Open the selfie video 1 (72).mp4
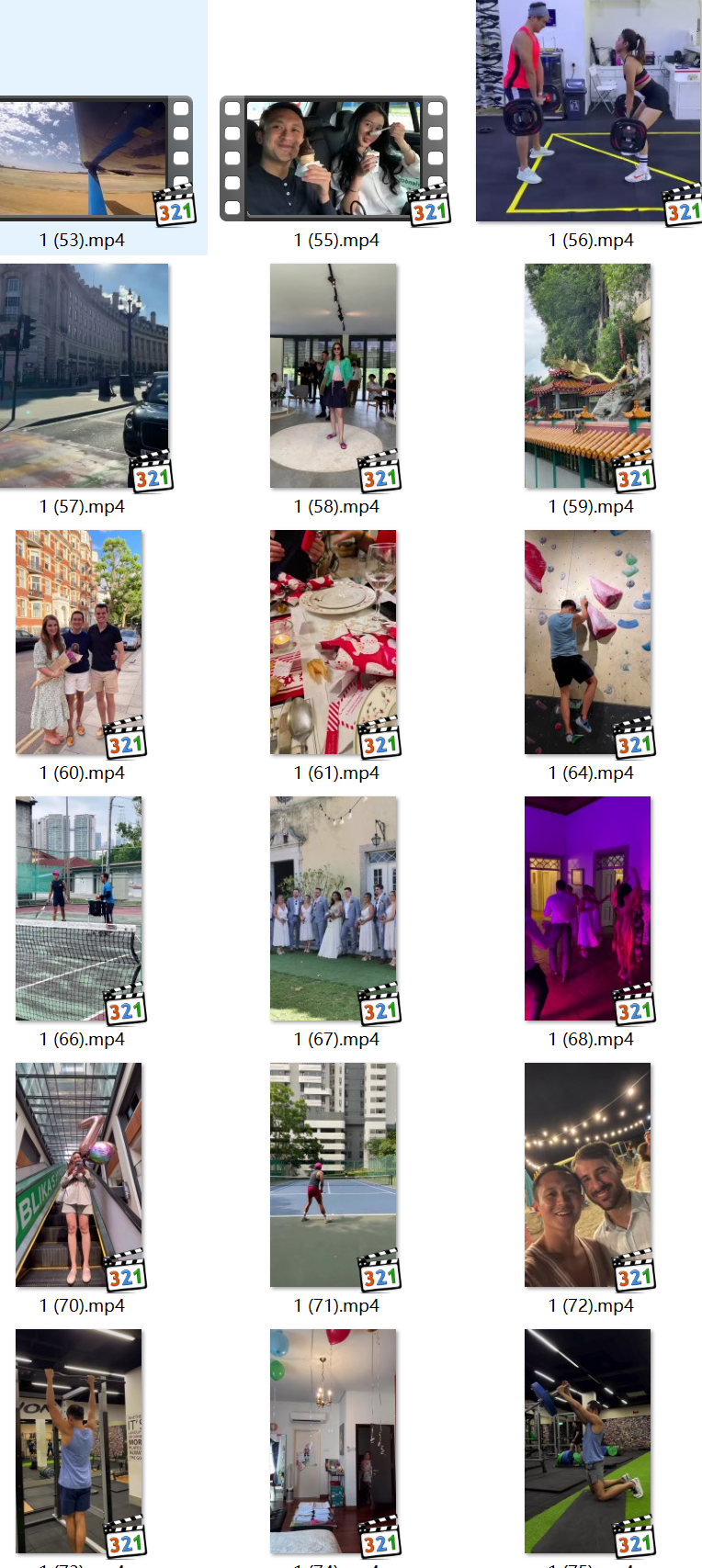 tap(588, 1174)
